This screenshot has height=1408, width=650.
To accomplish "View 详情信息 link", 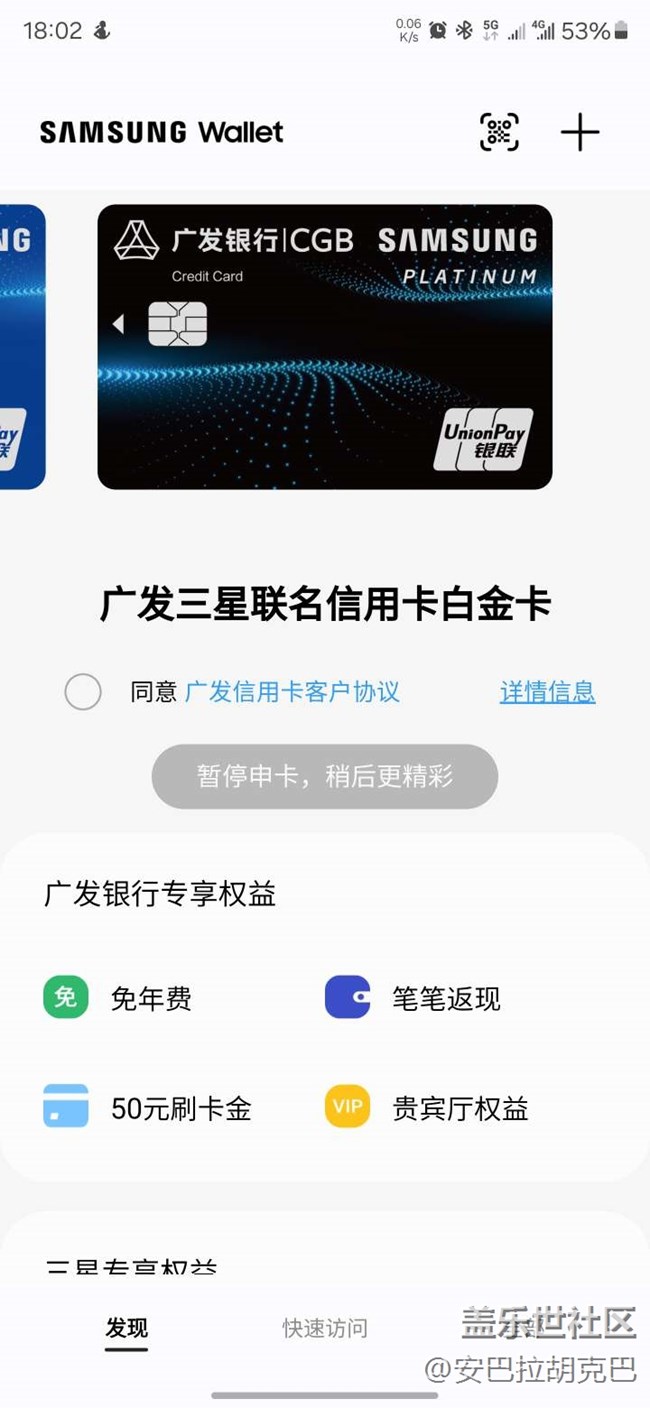I will (548, 691).
